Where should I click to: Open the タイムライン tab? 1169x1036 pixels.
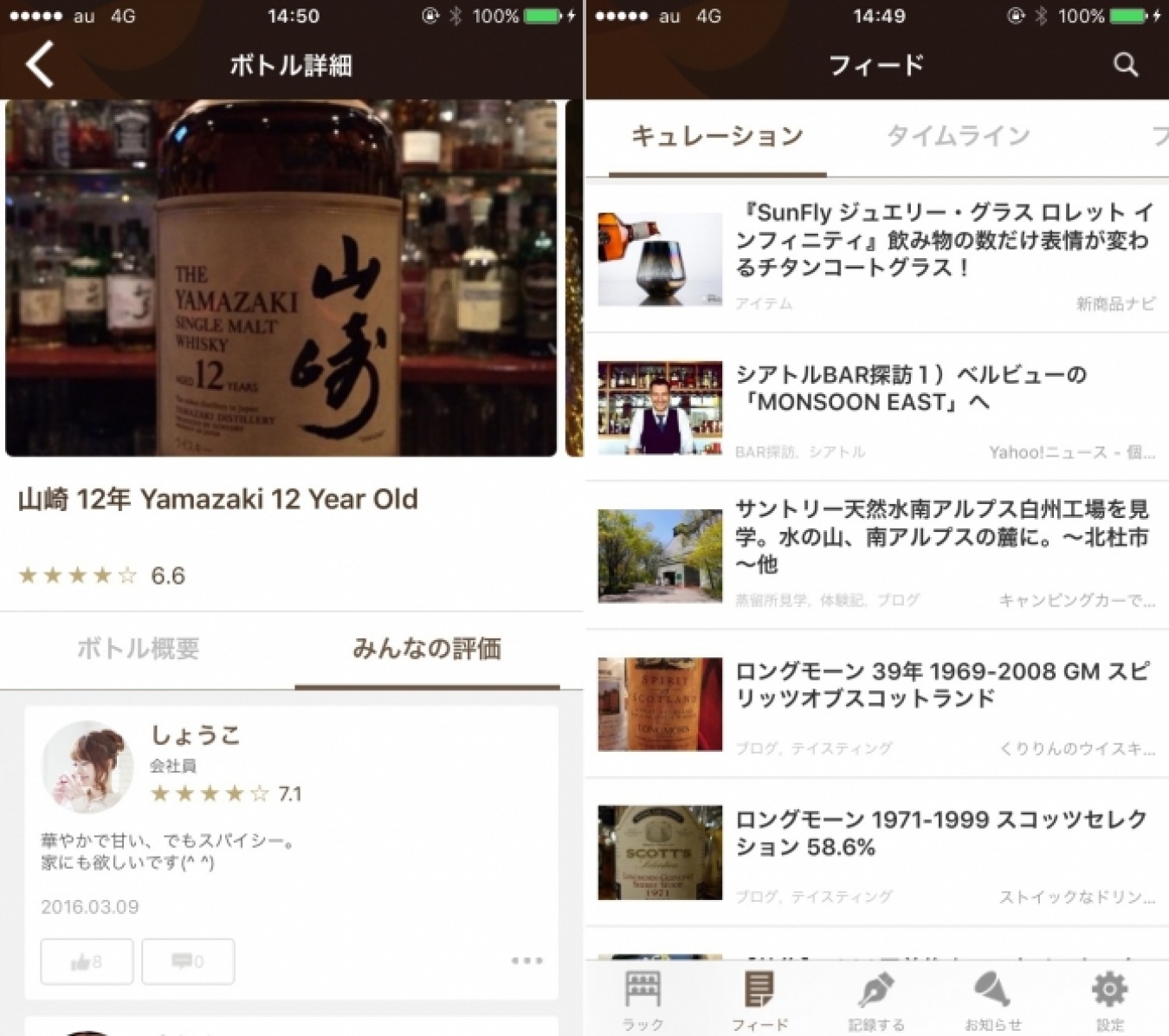pyautogui.click(x=958, y=137)
